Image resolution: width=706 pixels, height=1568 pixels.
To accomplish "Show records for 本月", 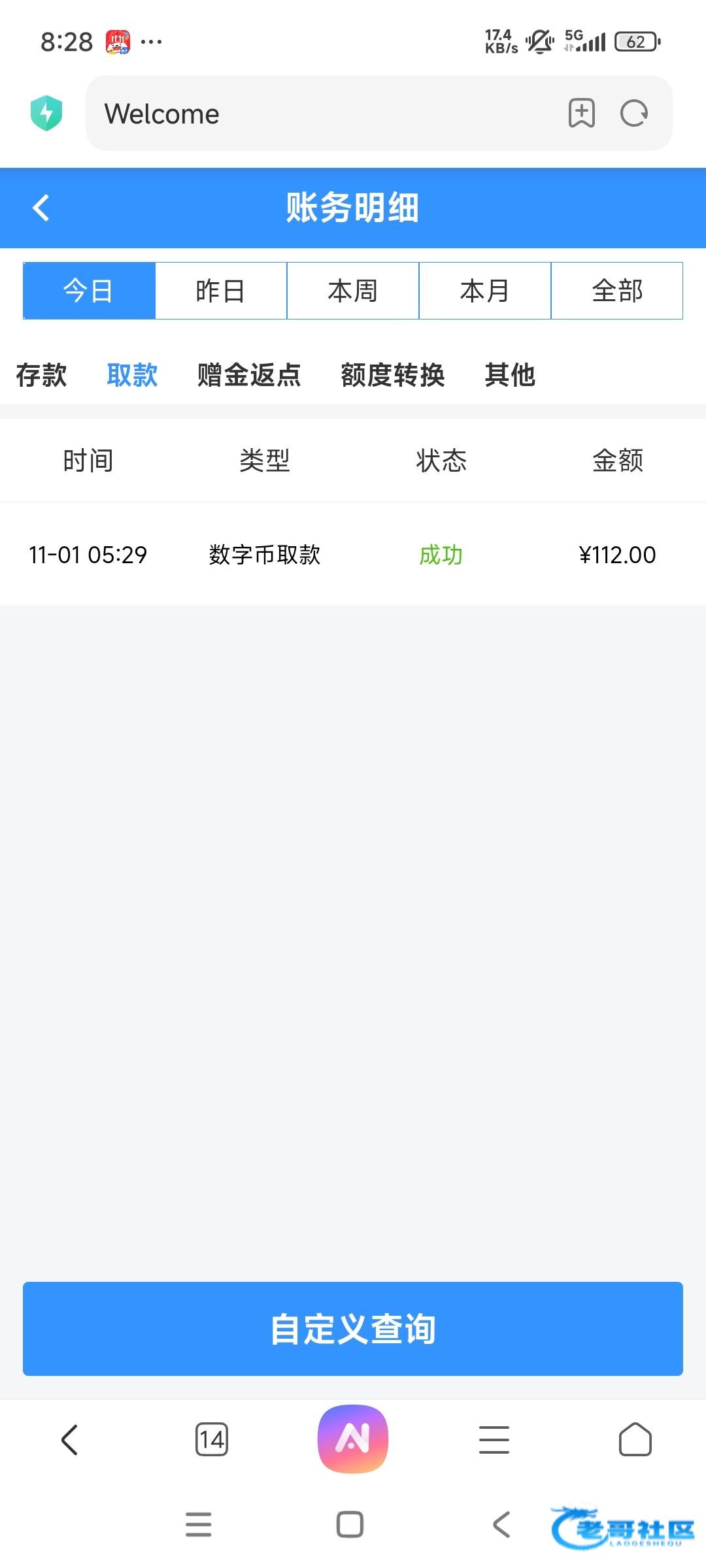I will coord(485,291).
